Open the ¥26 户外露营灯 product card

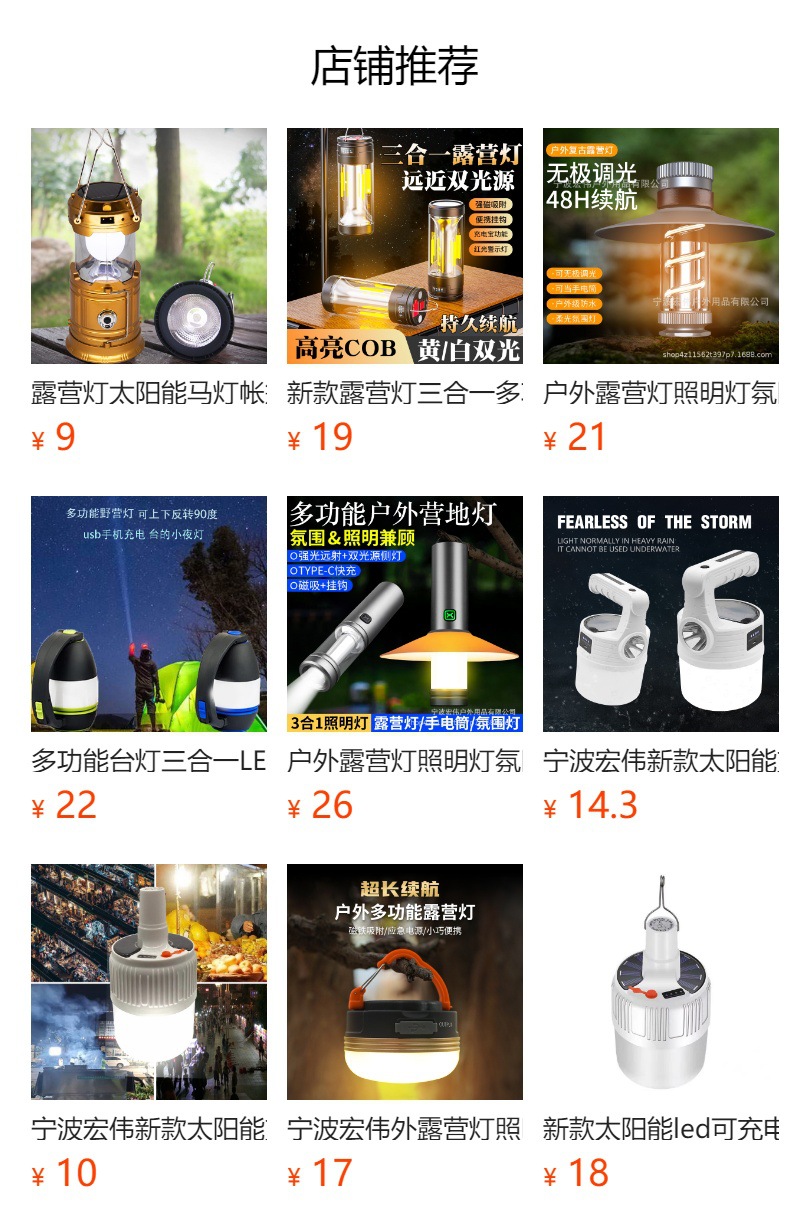pos(405,614)
